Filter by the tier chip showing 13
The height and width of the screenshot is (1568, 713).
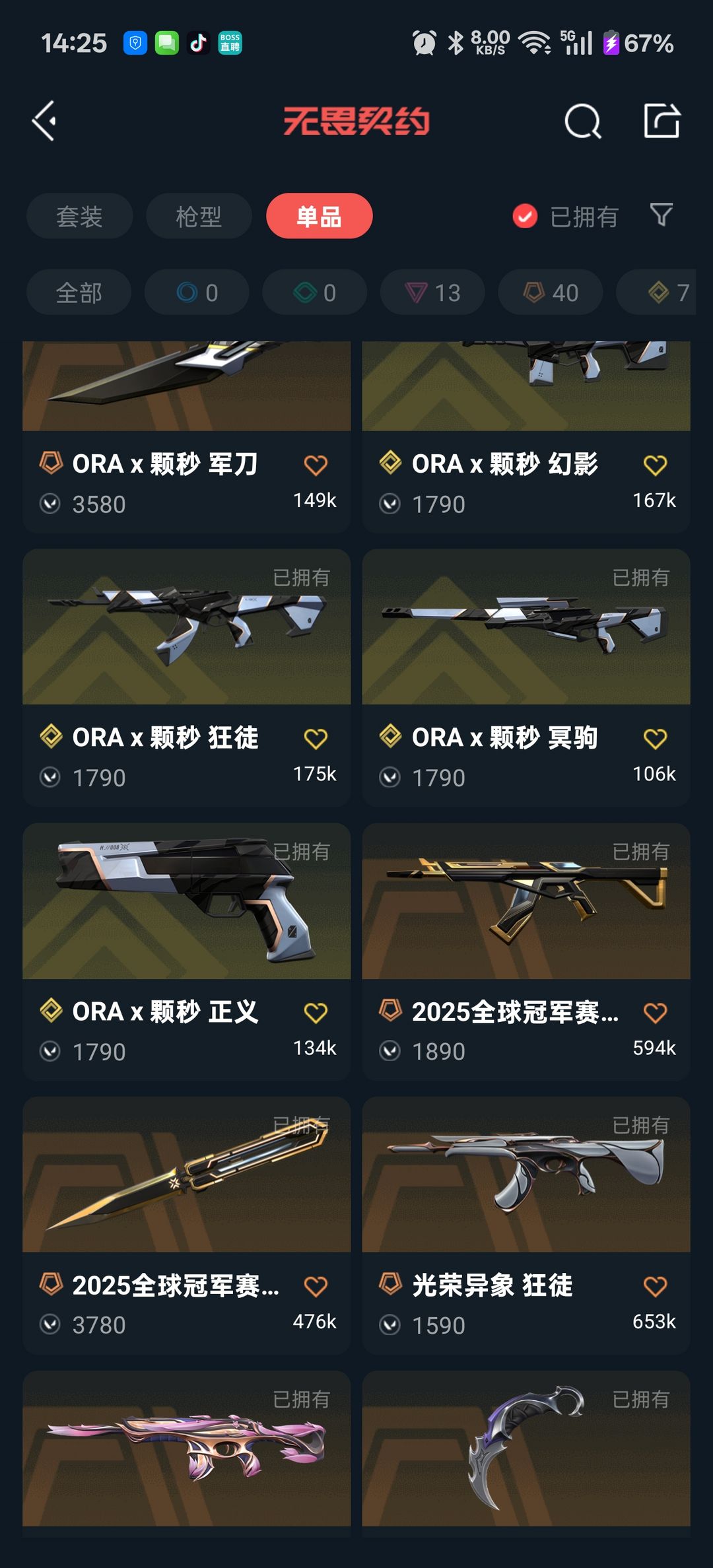click(432, 292)
